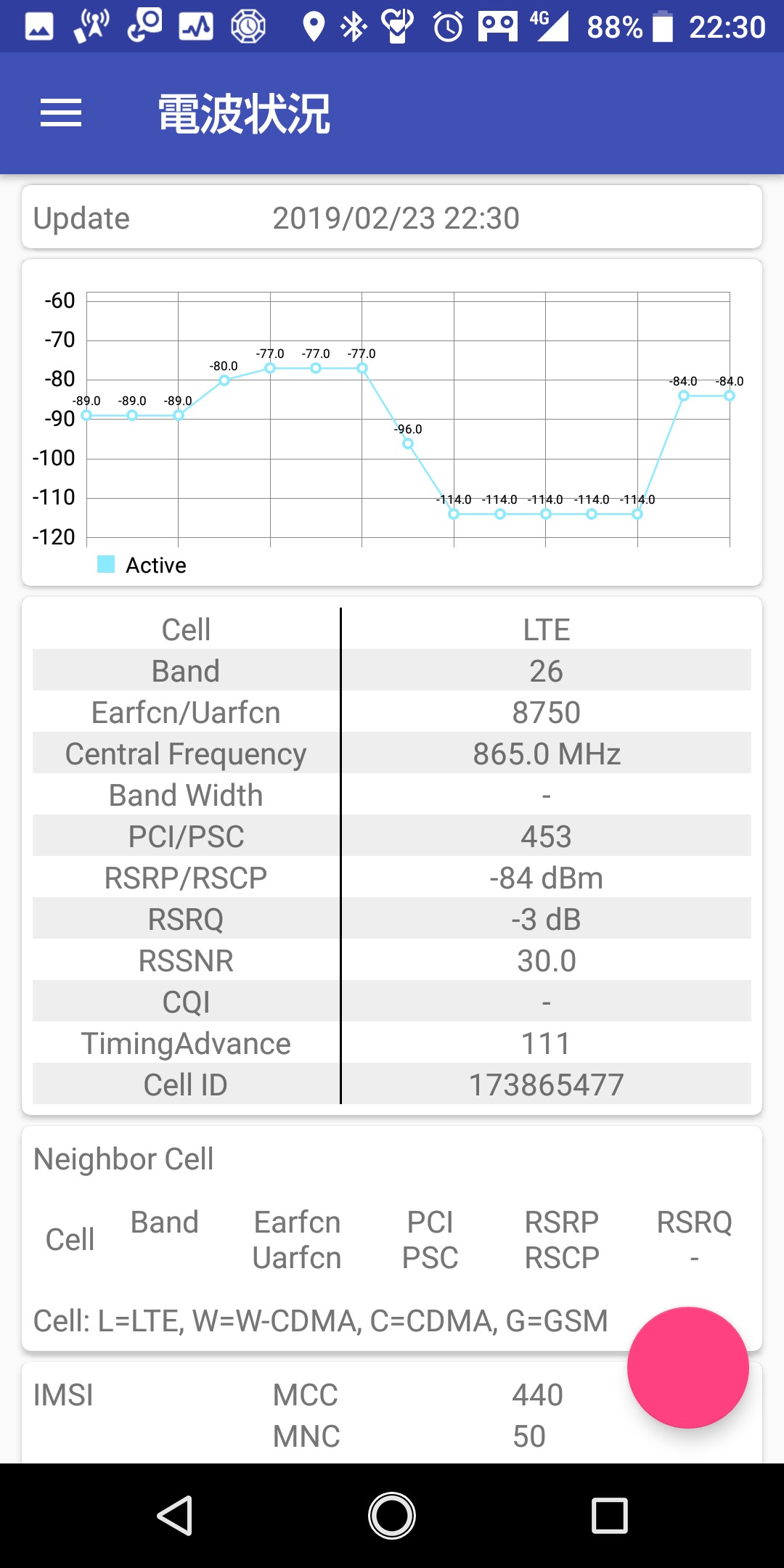This screenshot has height=1568, width=784.
Task: Open the hamburger drawer menu
Action: coord(61,113)
